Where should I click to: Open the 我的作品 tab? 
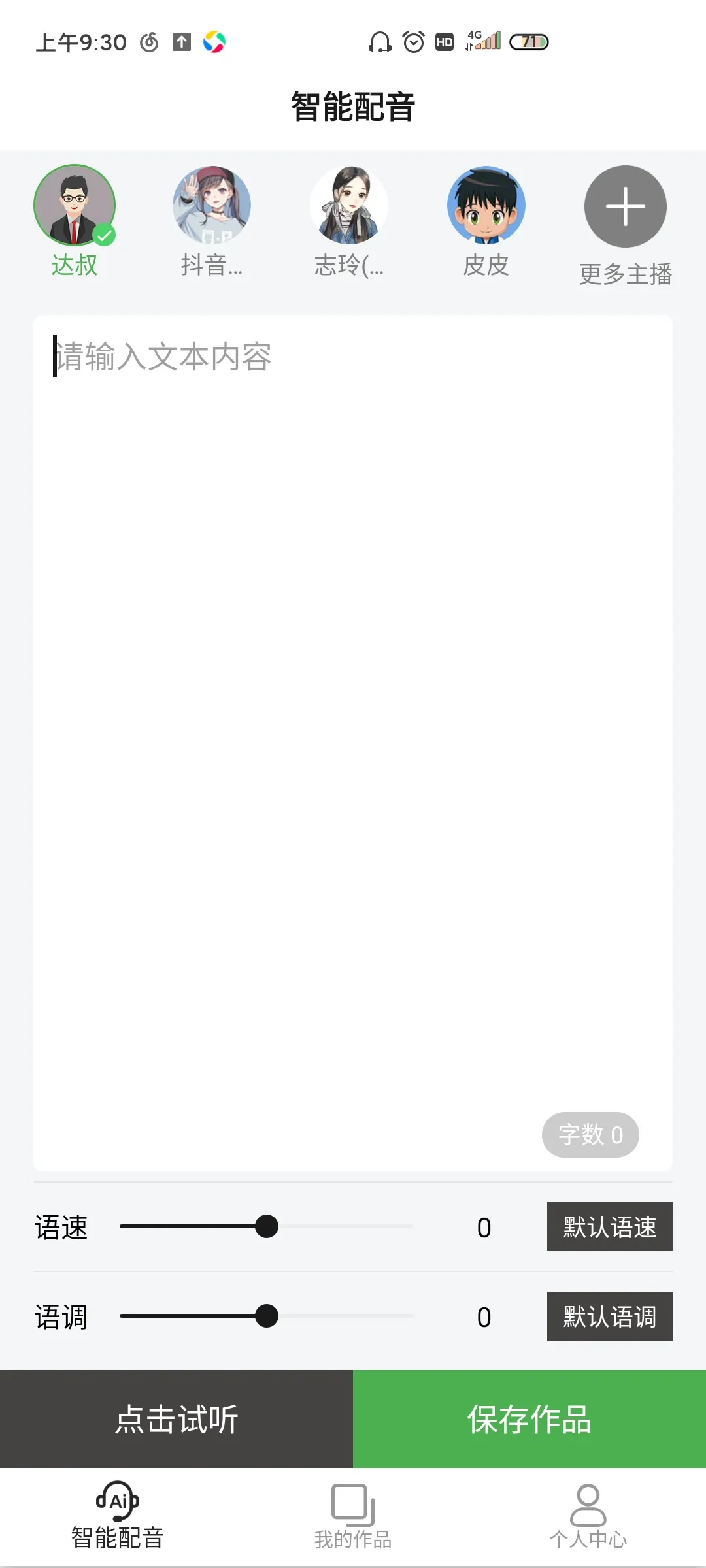(x=353, y=1517)
